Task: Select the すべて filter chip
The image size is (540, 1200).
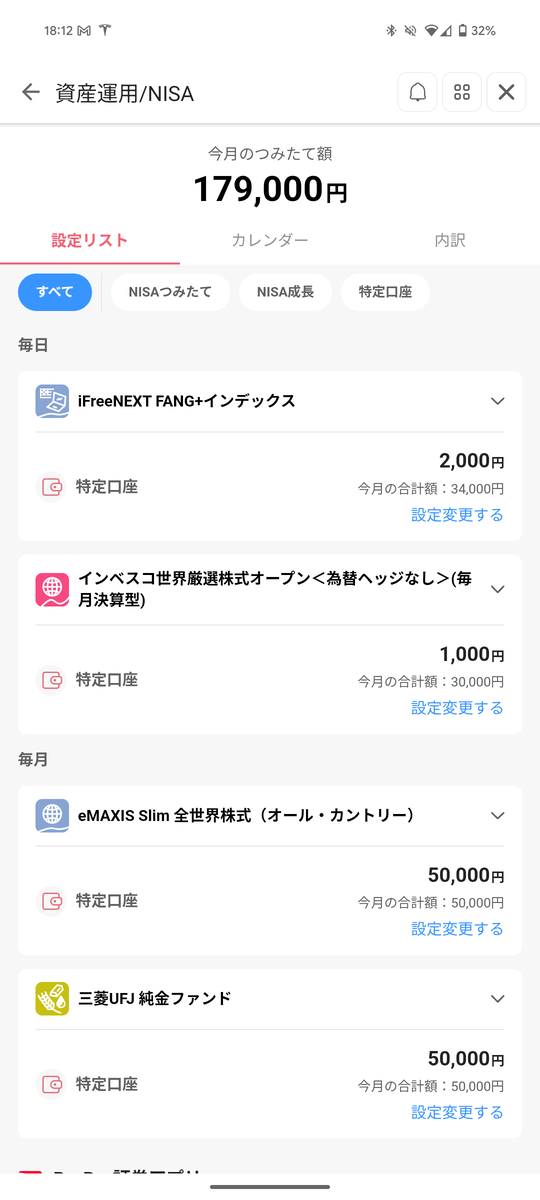Action: pyautogui.click(x=55, y=292)
